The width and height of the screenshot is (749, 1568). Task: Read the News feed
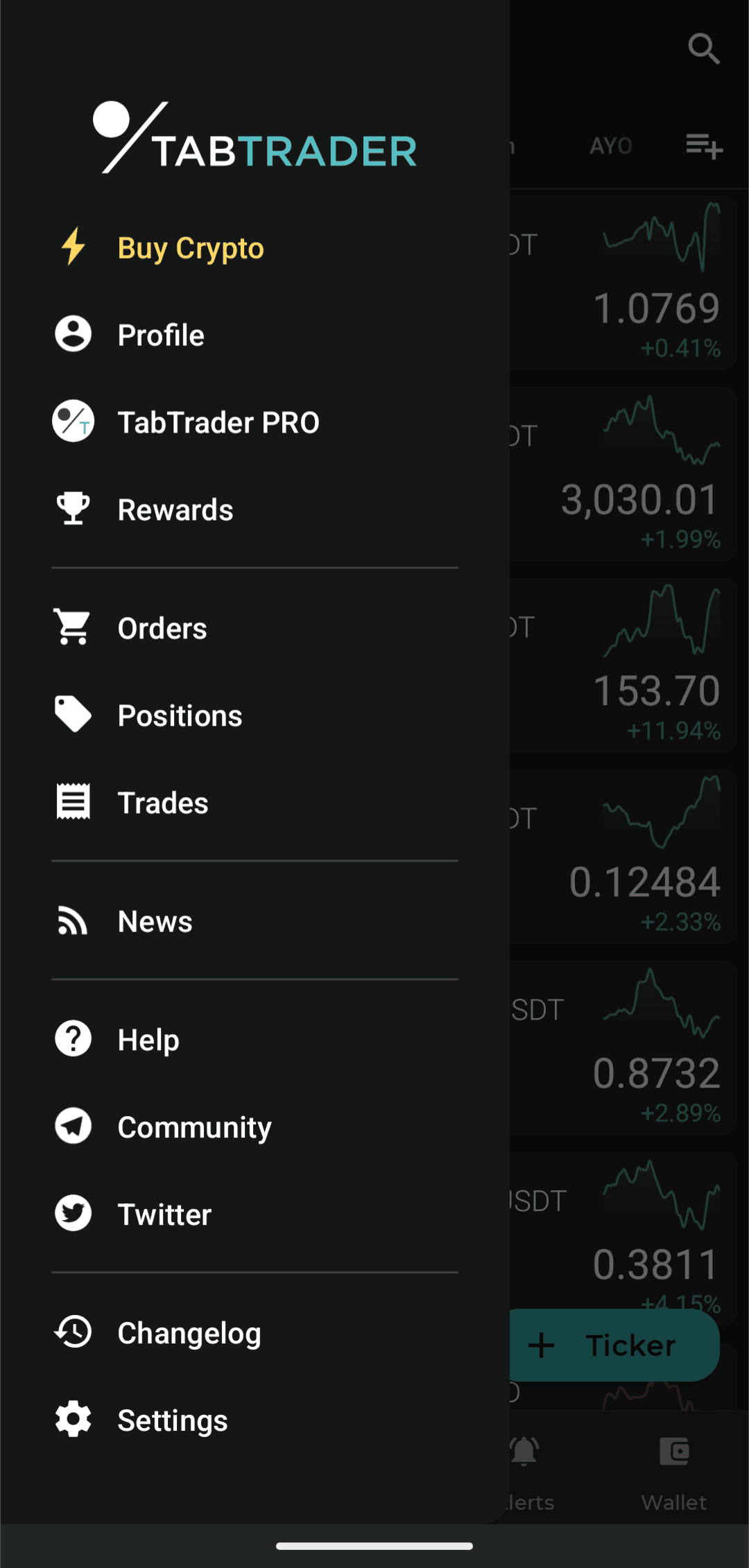point(255,921)
